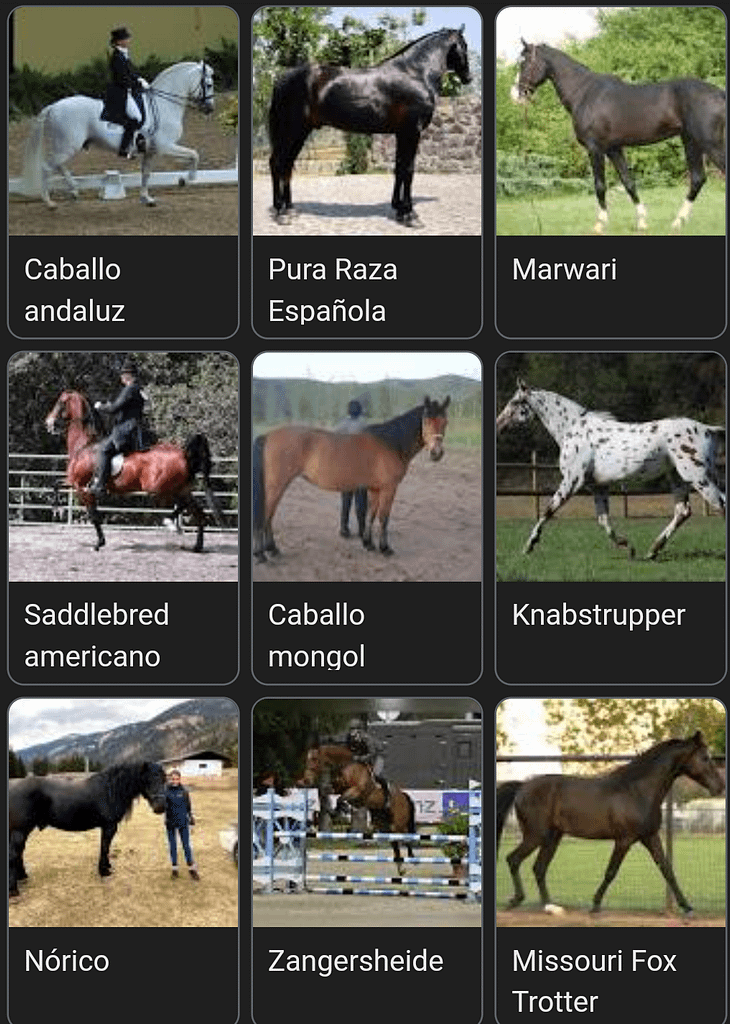Open the Missouri Fox Trotter card

(610, 860)
